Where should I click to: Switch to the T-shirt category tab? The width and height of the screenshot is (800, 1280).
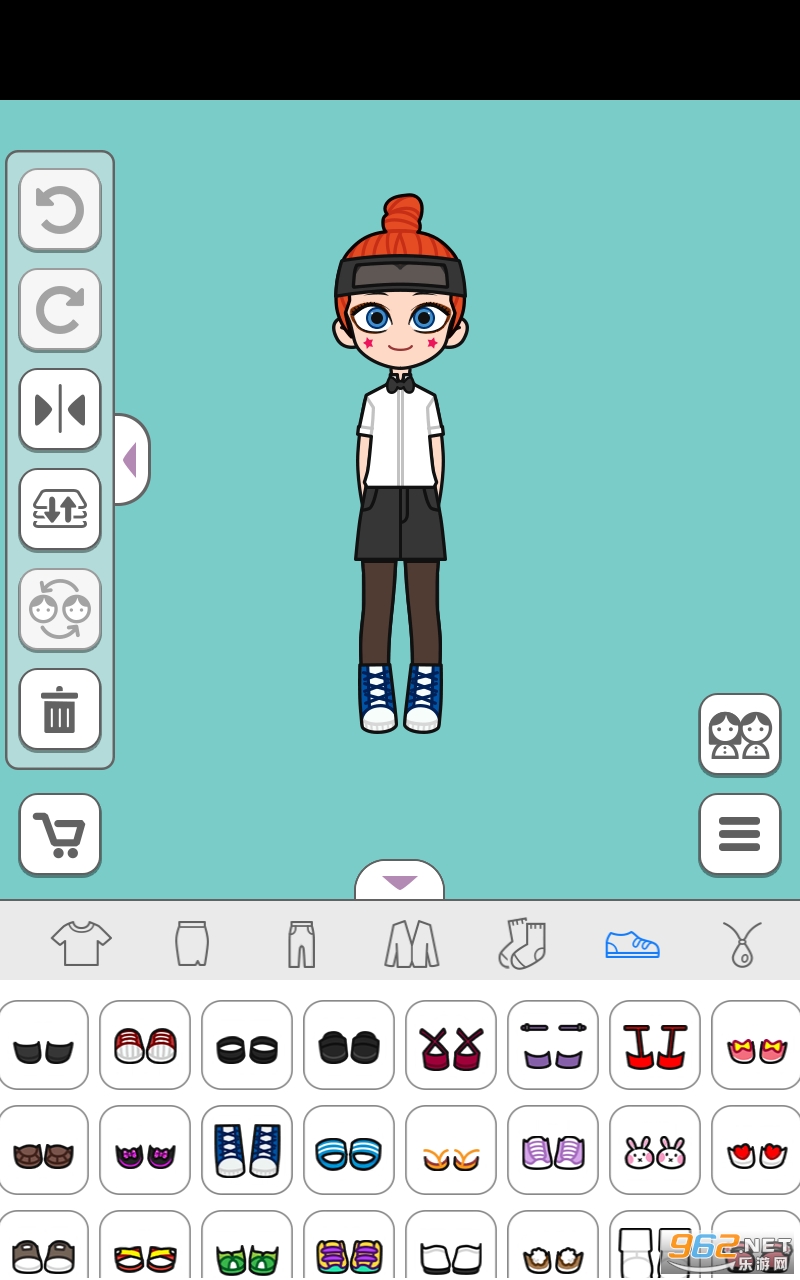tap(81, 943)
